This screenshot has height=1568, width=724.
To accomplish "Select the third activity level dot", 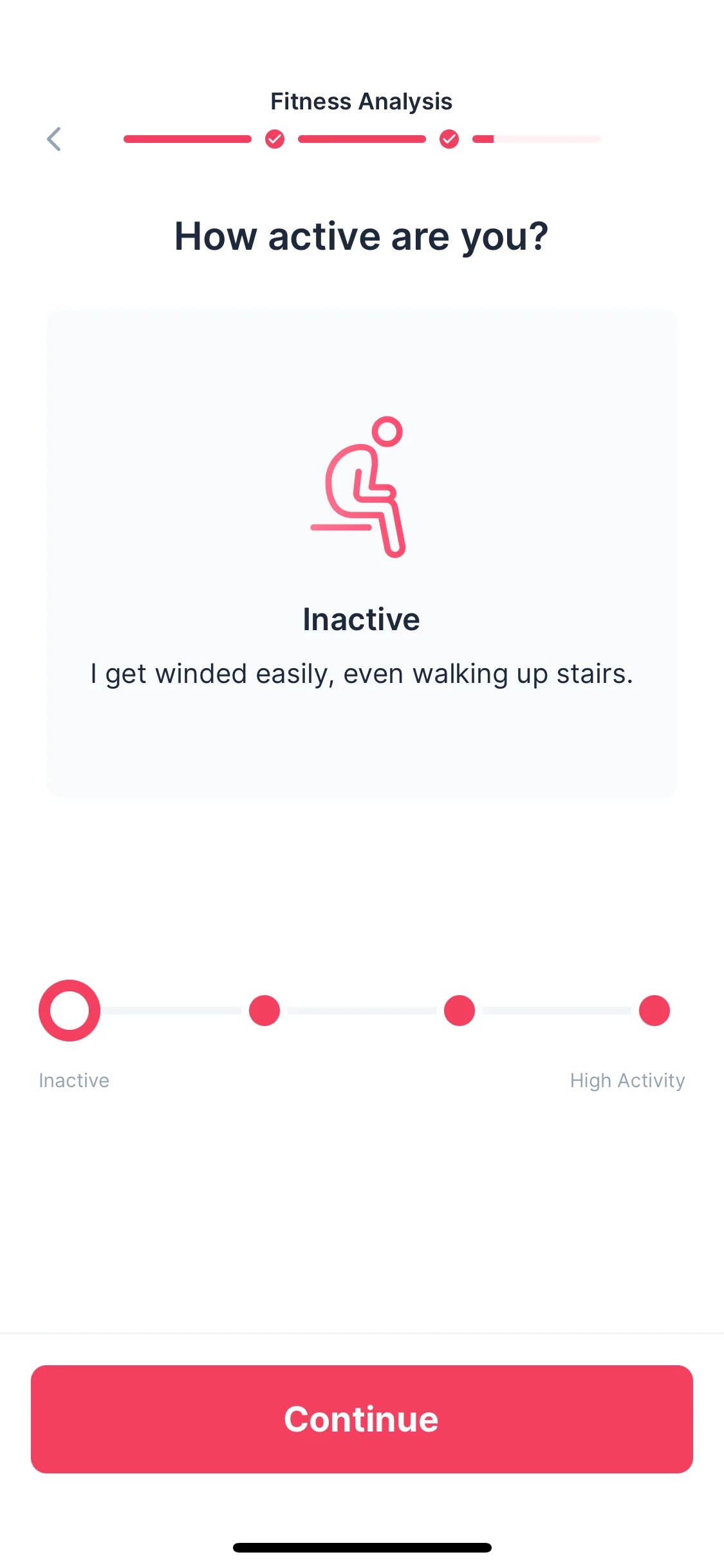I will point(459,1011).
